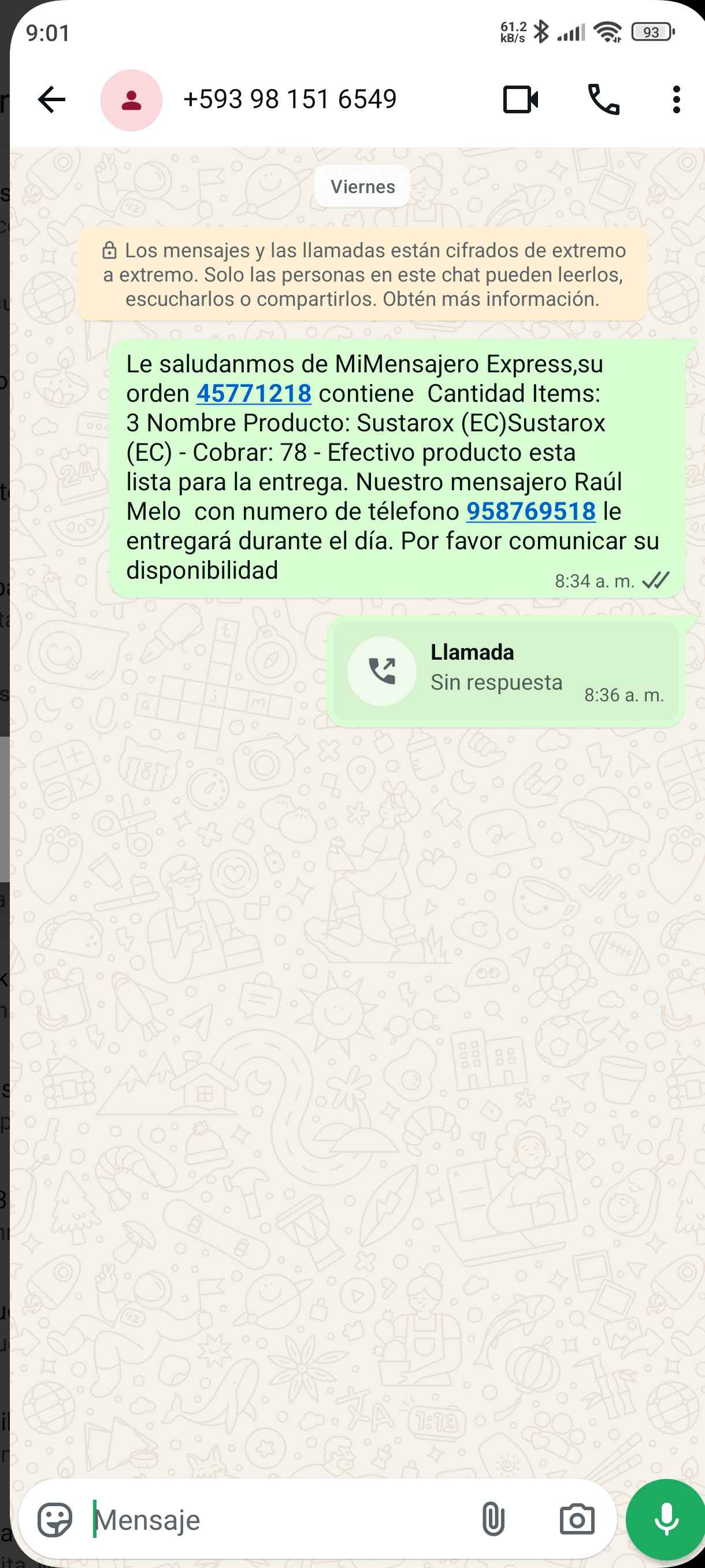Tap the voice message microphone button

pos(666,1520)
